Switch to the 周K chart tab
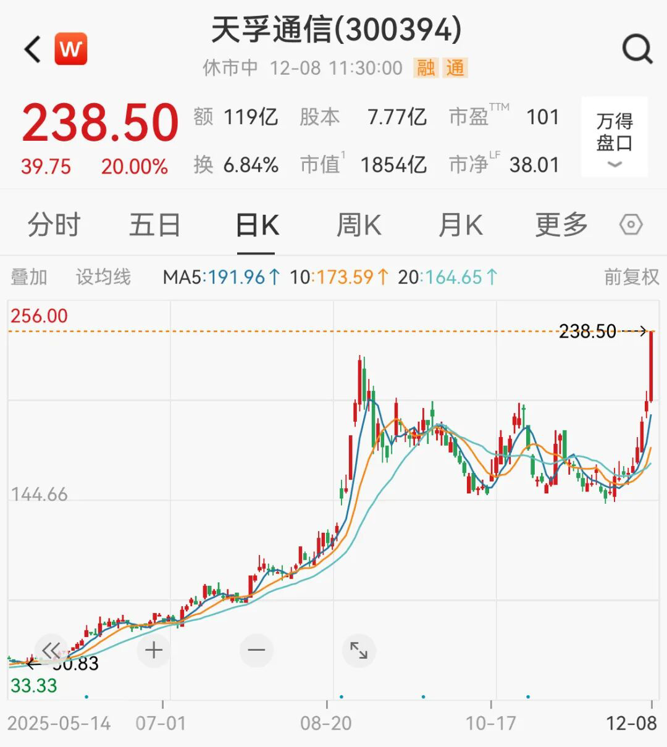 359,225
